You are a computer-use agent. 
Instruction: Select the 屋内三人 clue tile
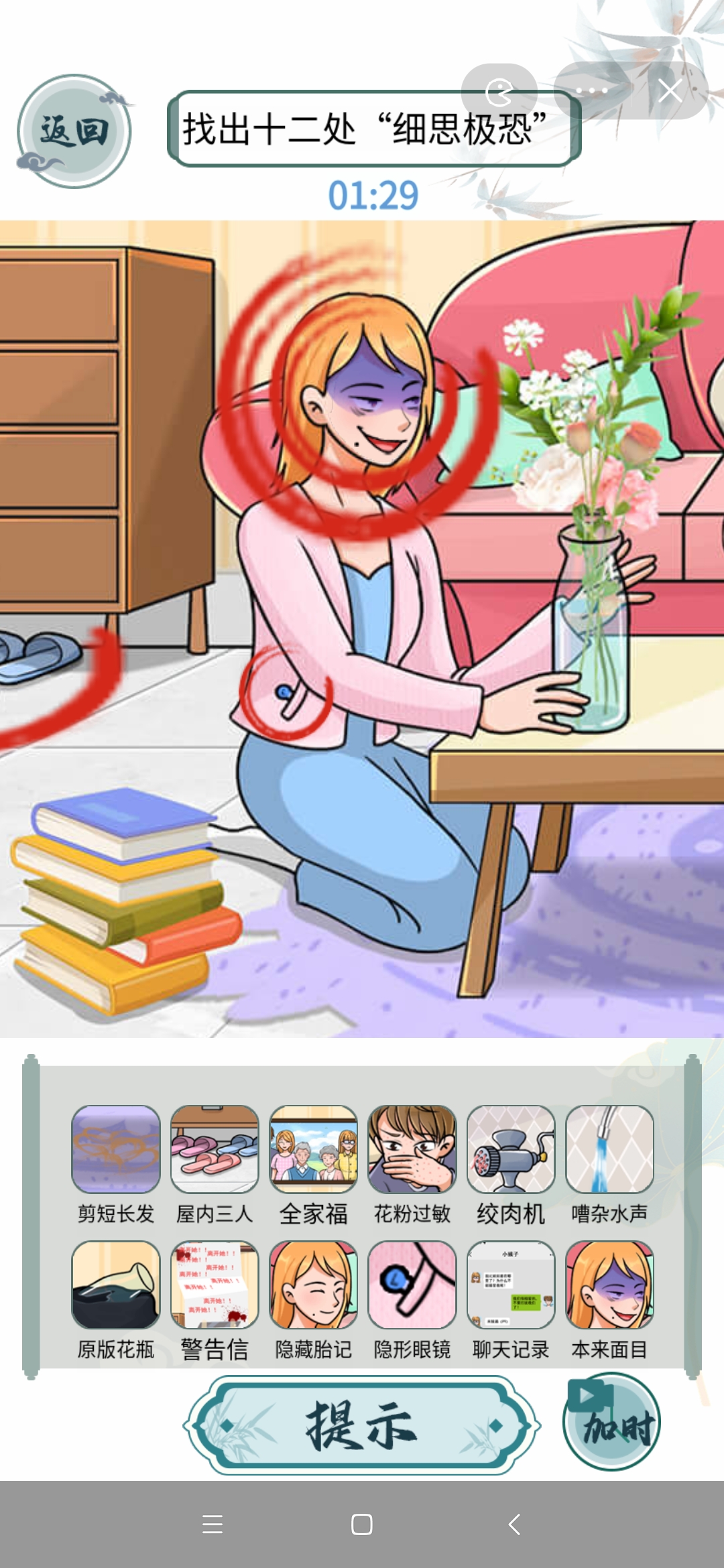coord(215,1149)
